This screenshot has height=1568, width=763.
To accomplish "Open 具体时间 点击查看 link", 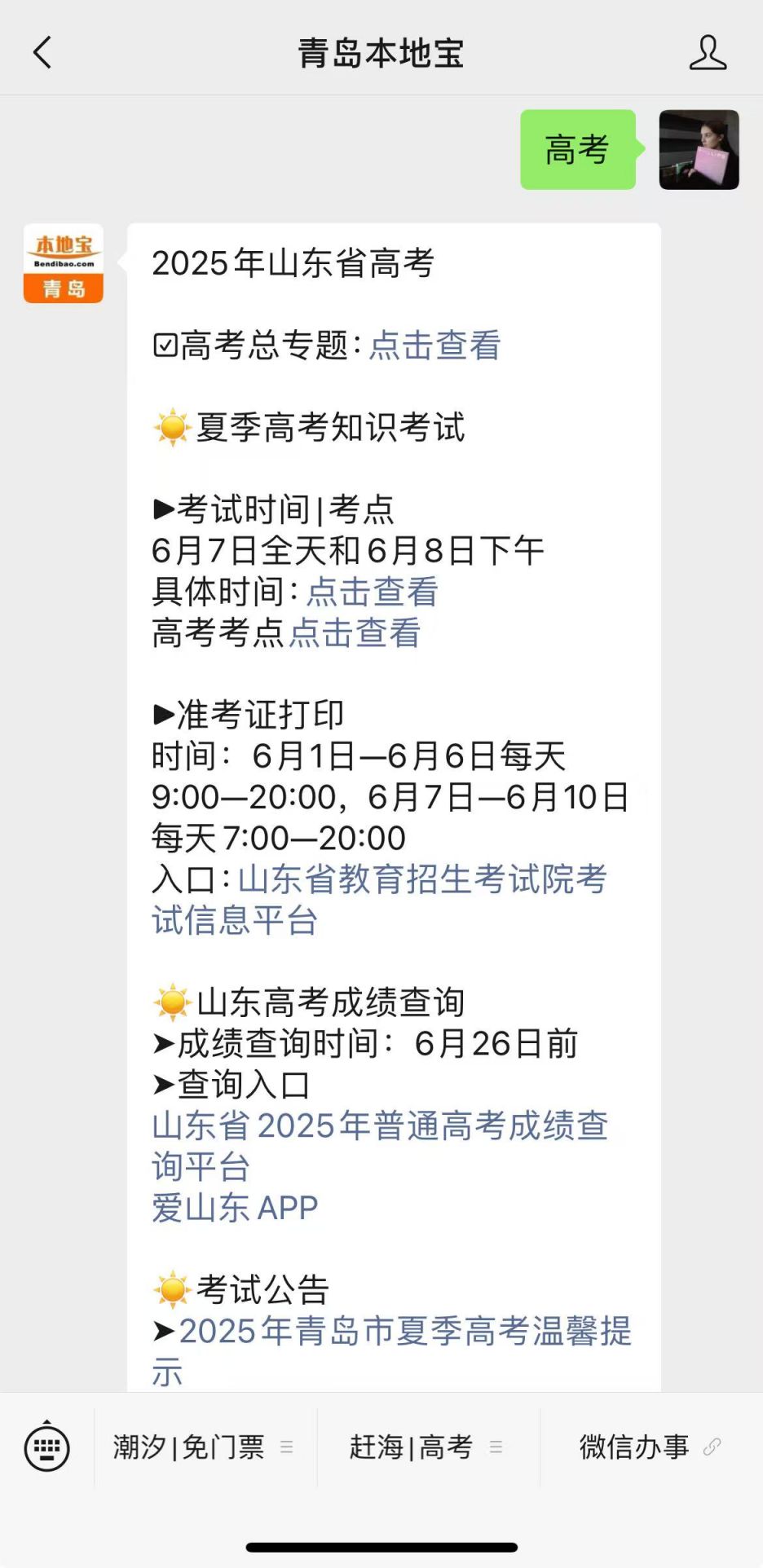I will [x=373, y=592].
